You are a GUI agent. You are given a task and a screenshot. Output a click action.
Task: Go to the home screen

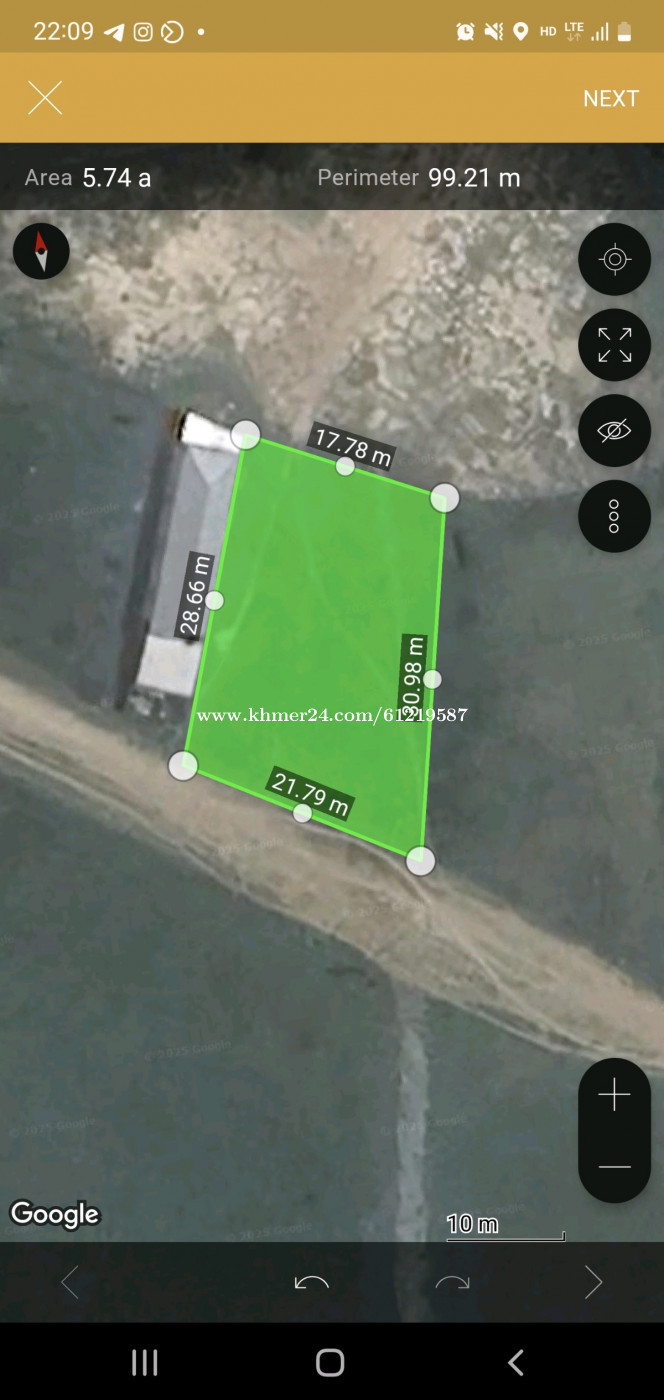point(330,1362)
